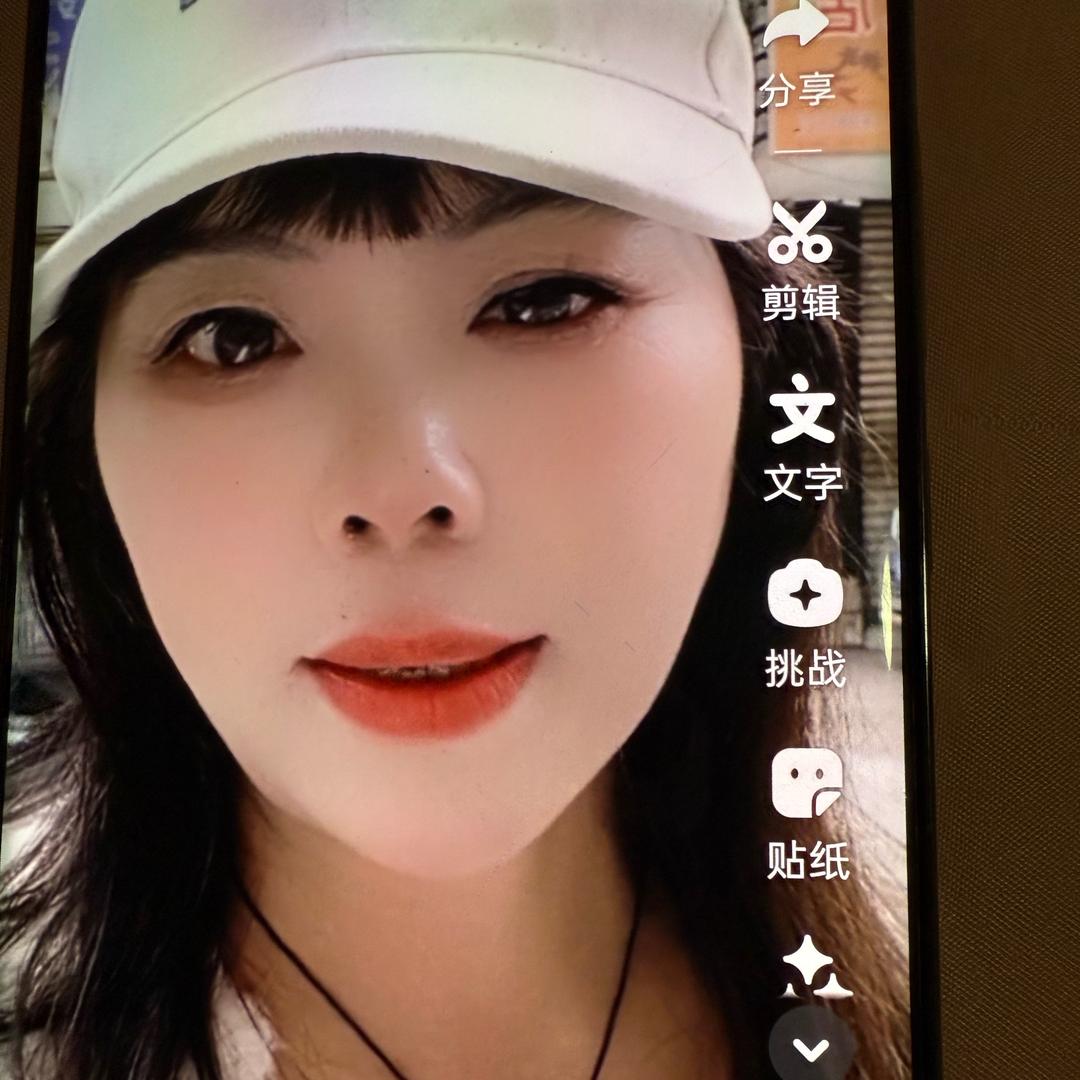Open the 剪辑 editing scissors tool
This screenshot has height=1080, width=1080.
(x=800, y=234)
